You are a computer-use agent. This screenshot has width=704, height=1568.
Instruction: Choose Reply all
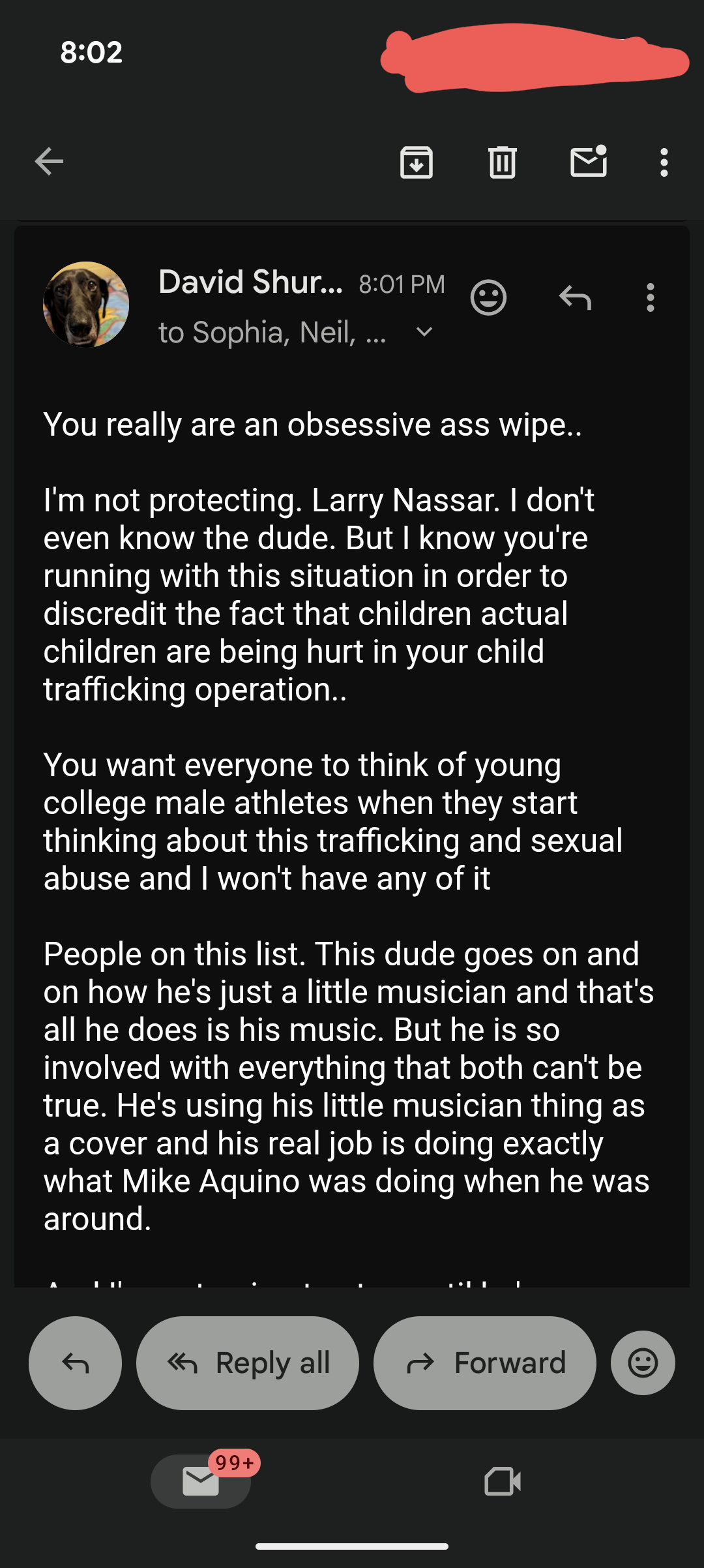click(248, 1363)
